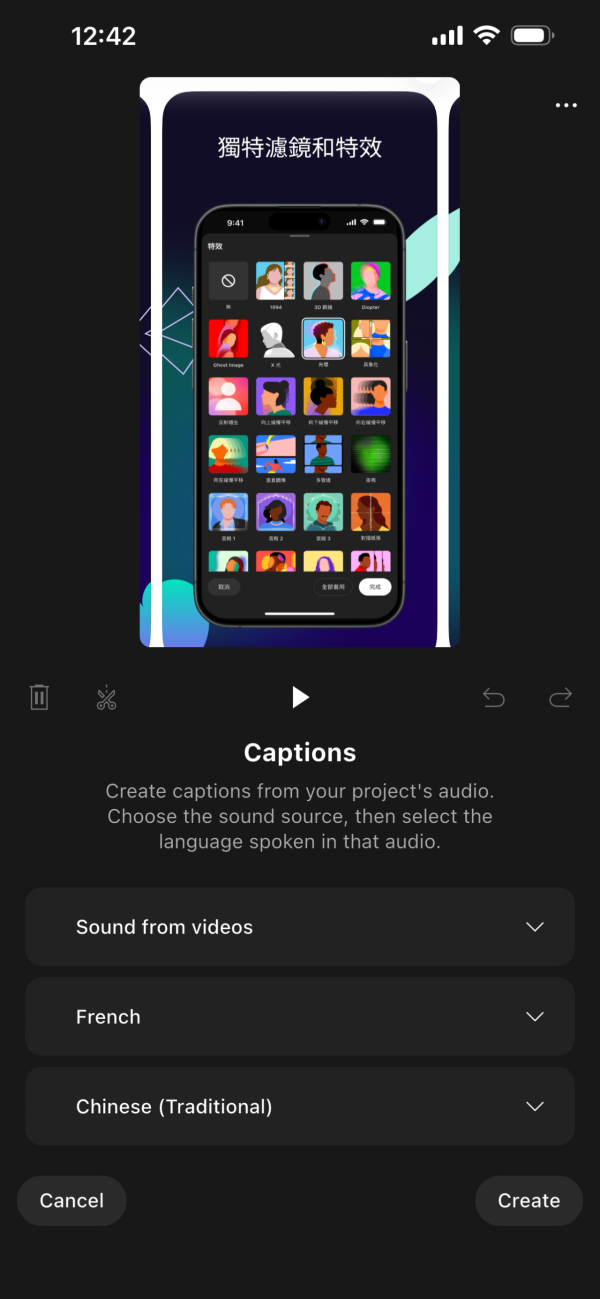Redo the last edit
This screenshot has height=1299, width=600.
[560, 697]
